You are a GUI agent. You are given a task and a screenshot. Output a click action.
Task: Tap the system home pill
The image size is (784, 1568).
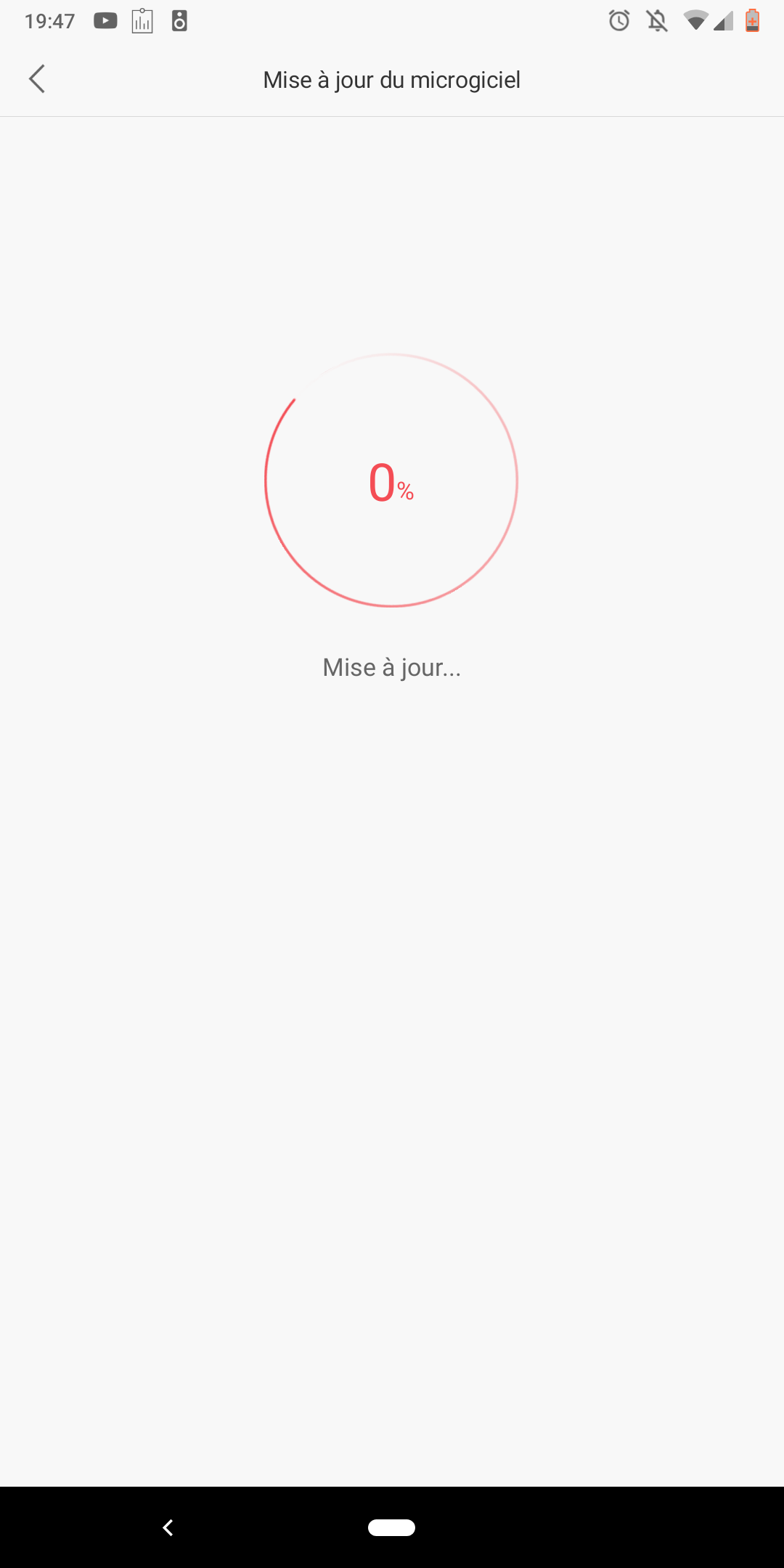[x=391, y=1527]
